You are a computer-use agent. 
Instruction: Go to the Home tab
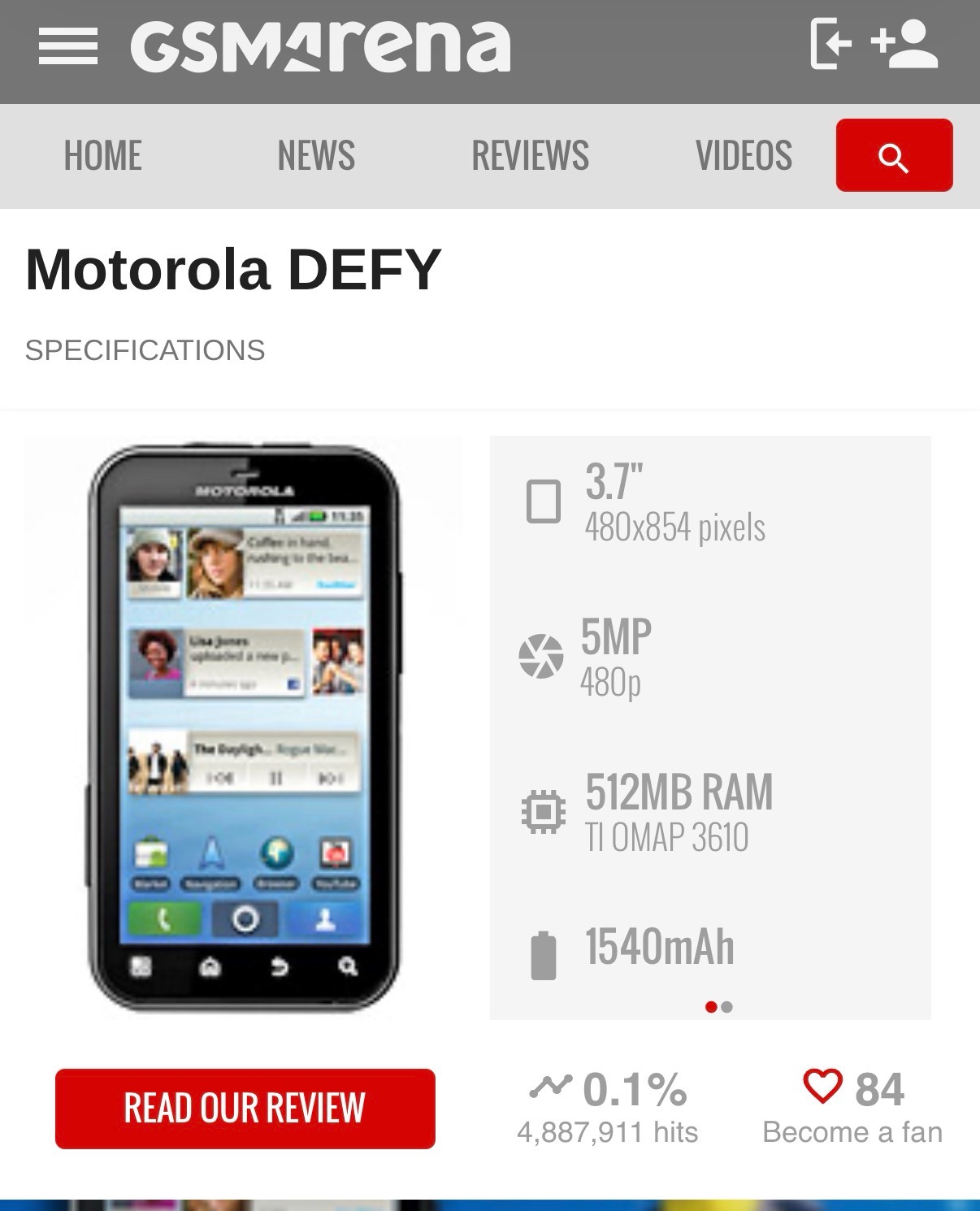(103, 155)
